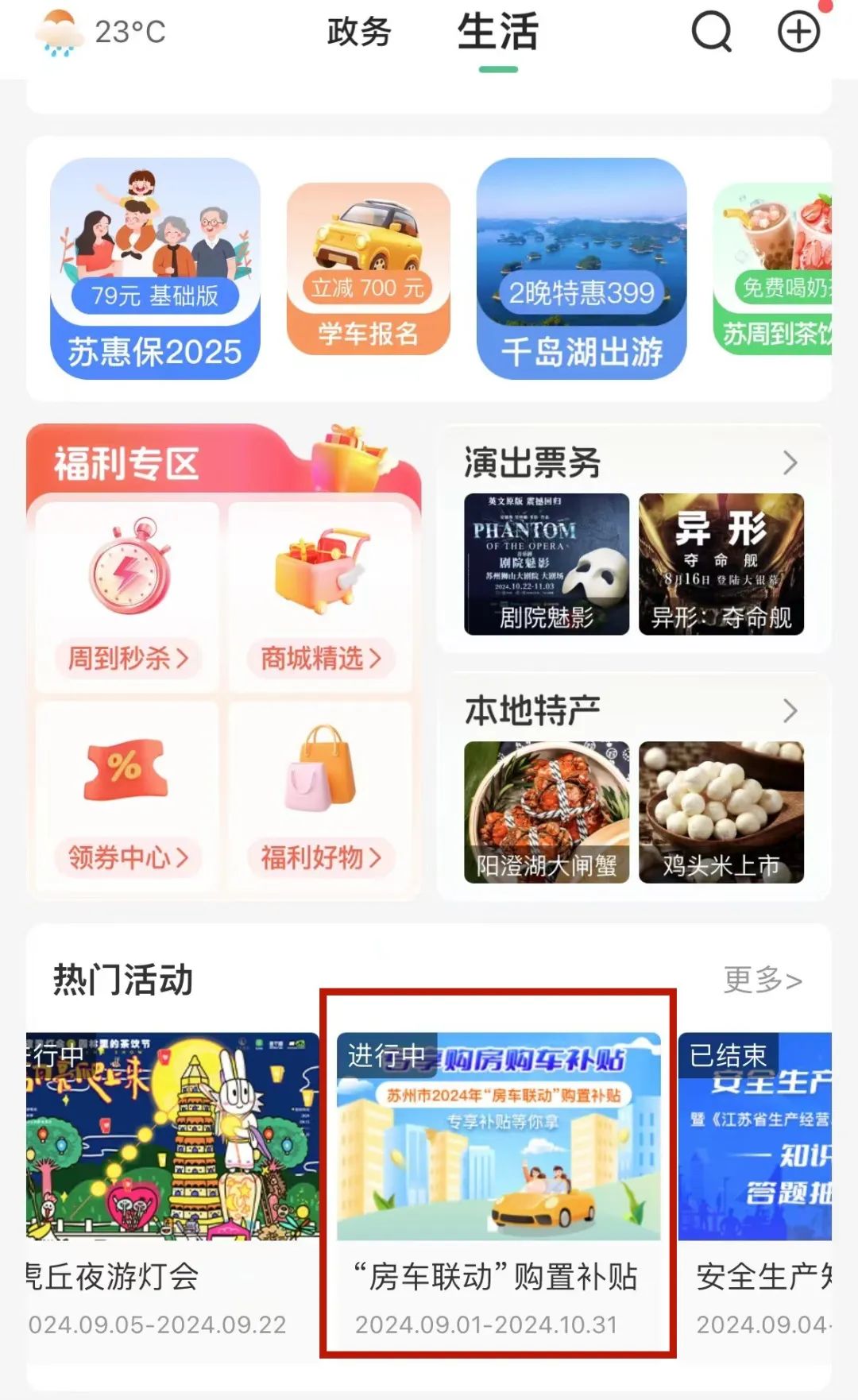This screenshot has height=1400, width=858.
Task: Browse 福利好物
Action: [x=320, y=797]
